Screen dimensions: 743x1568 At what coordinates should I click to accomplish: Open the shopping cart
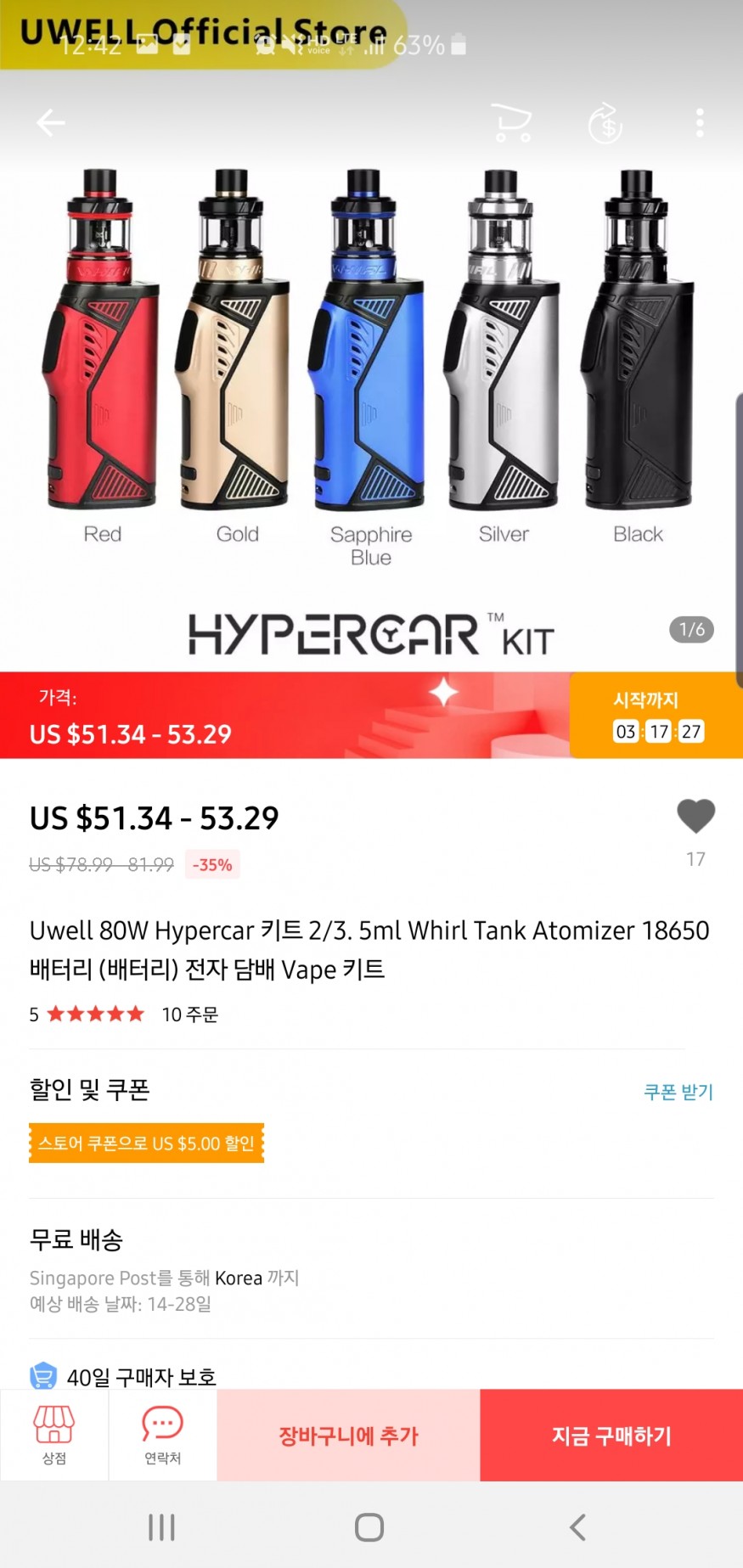[512, 123]
